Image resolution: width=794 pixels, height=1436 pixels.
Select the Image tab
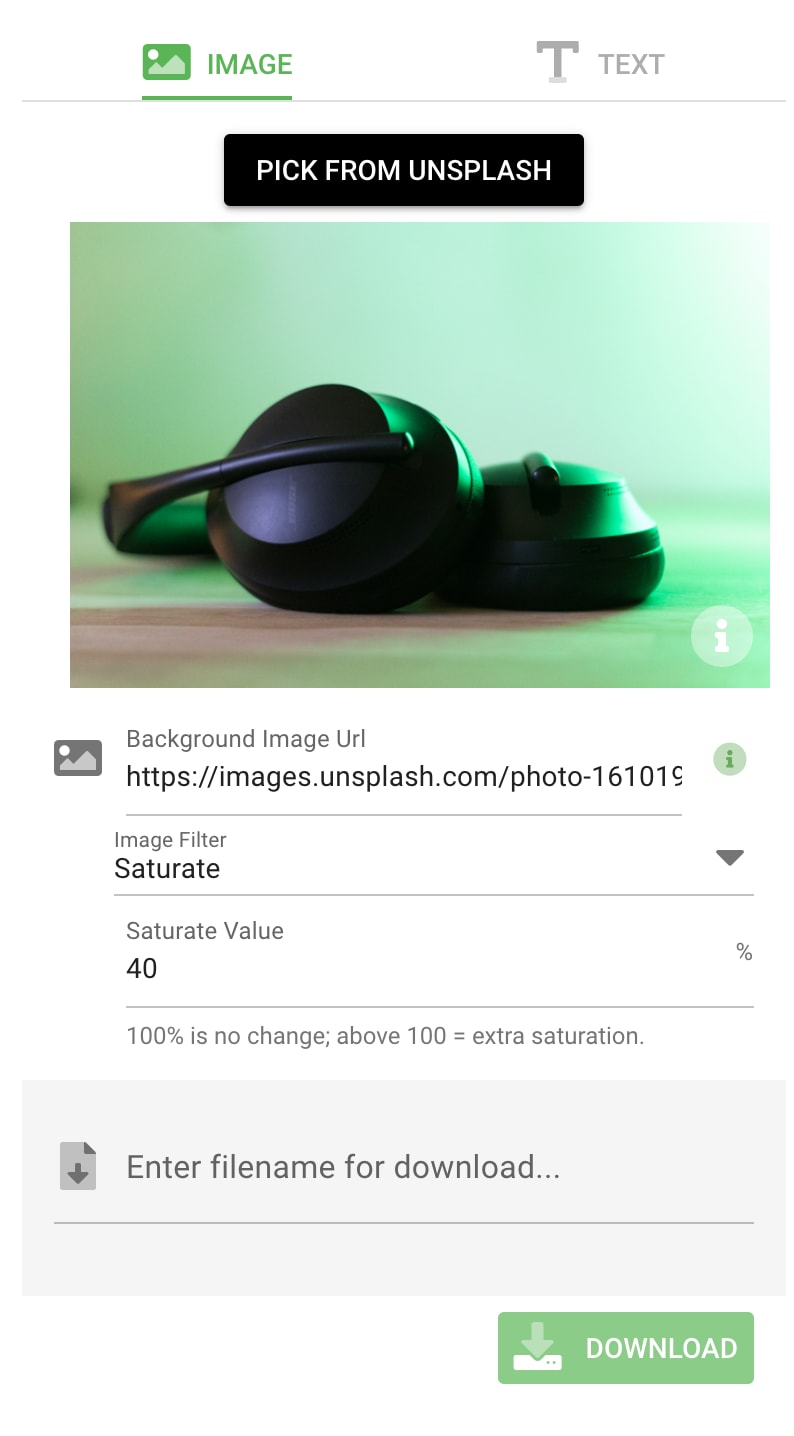(x=217, y=64)
